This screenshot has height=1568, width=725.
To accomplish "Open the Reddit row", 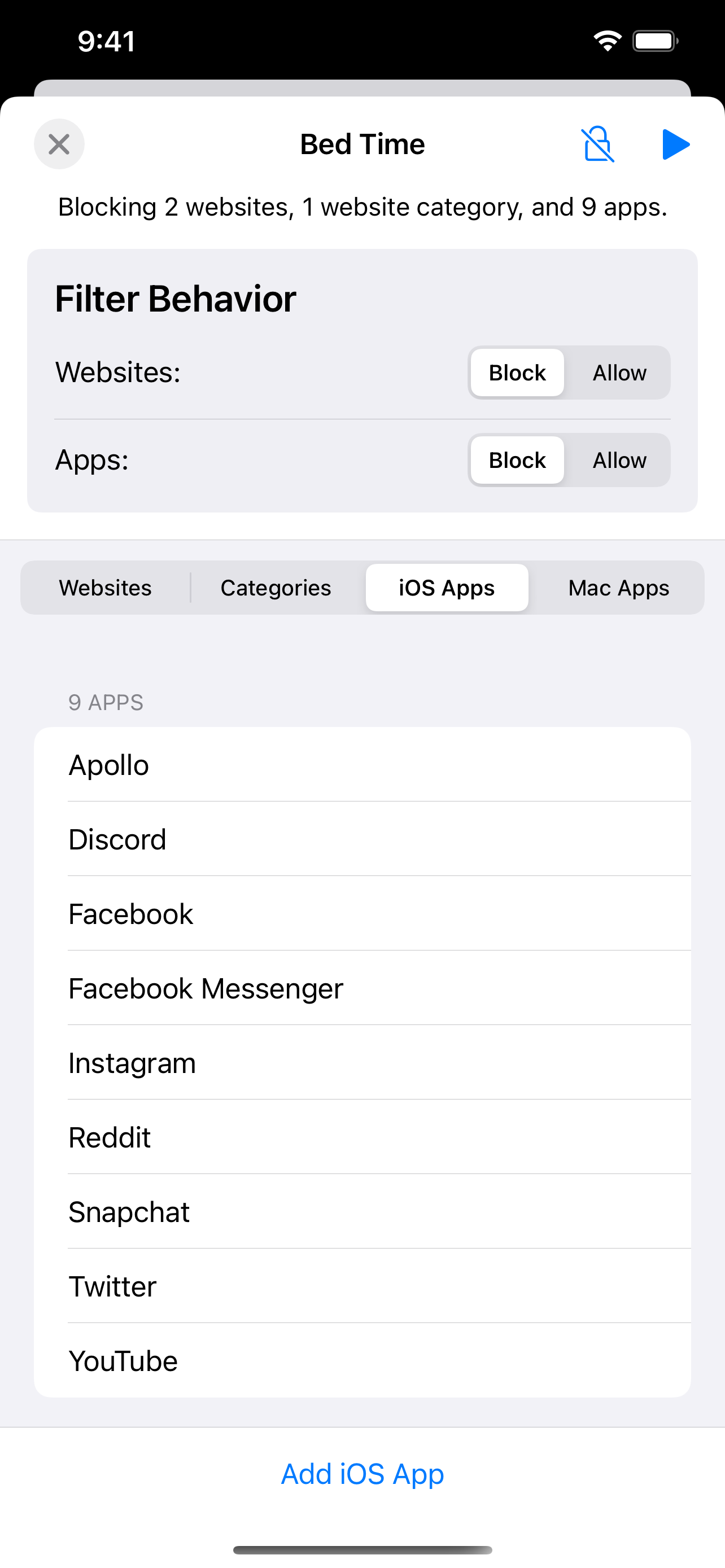I will [362, 1138].
